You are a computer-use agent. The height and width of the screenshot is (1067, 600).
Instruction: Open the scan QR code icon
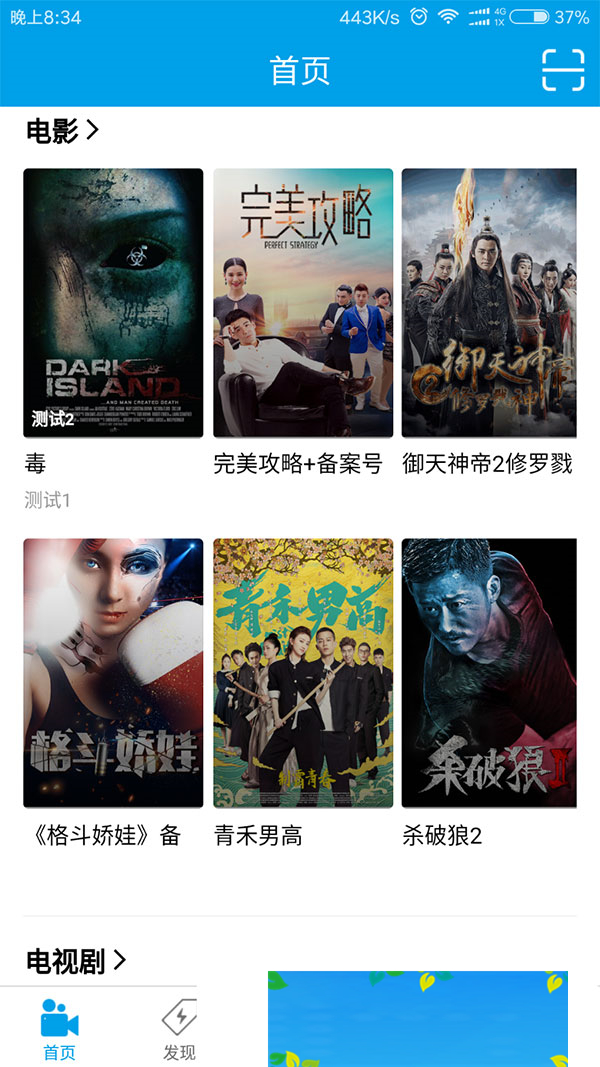pos(562,70)
